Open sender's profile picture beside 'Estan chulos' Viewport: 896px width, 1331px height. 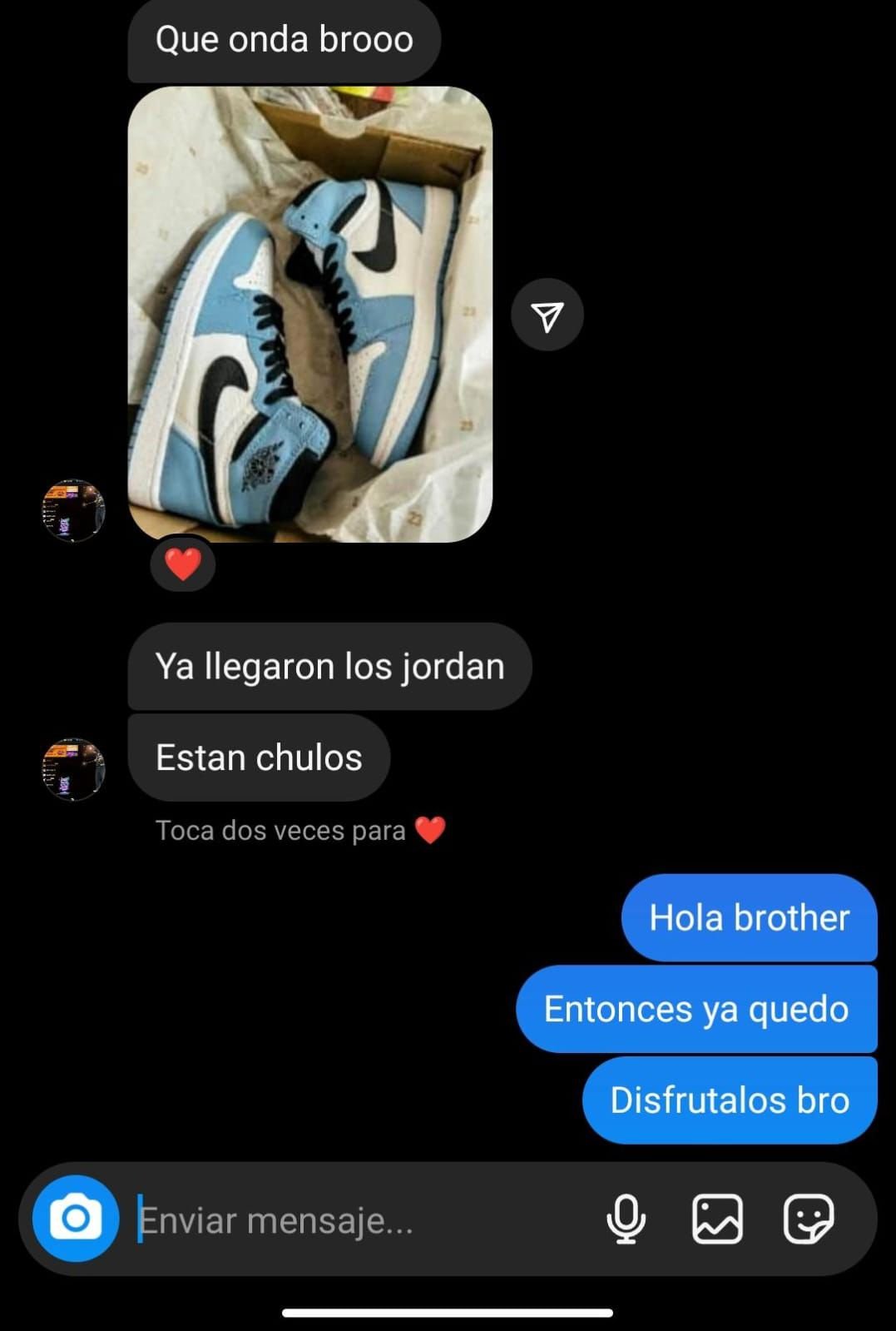click(73, 769)
